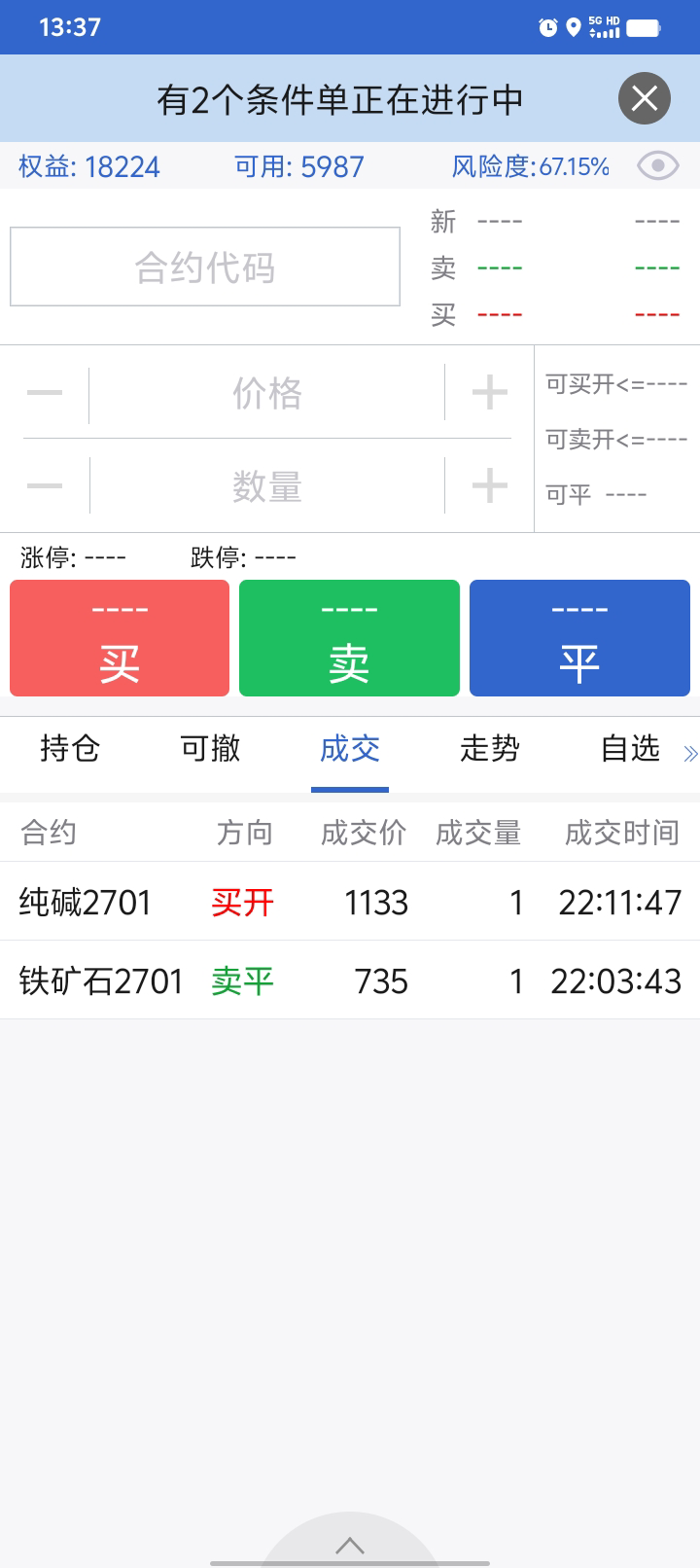
Task: Show more tabs with the double arrow
Action: pos(690,754)
